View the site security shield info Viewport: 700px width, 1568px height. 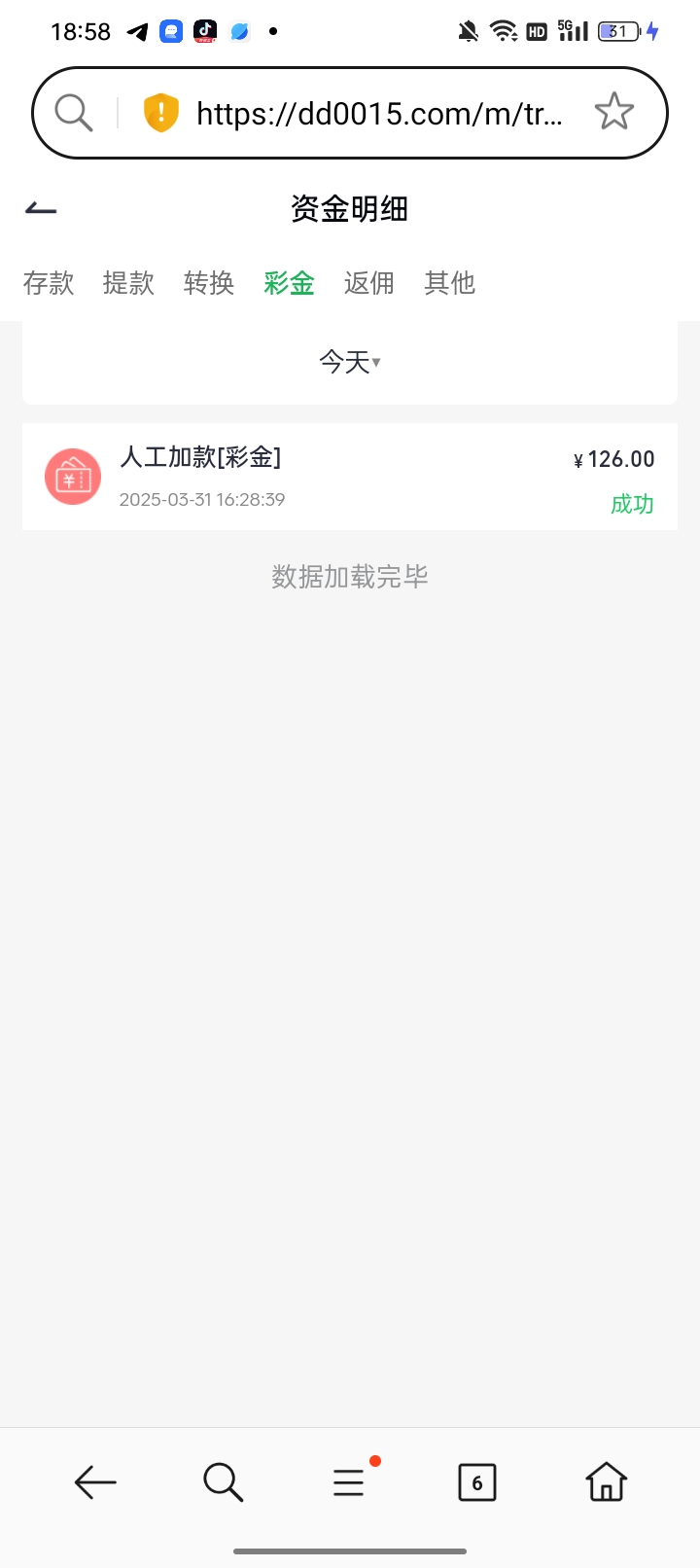click(x=160, y=113)
